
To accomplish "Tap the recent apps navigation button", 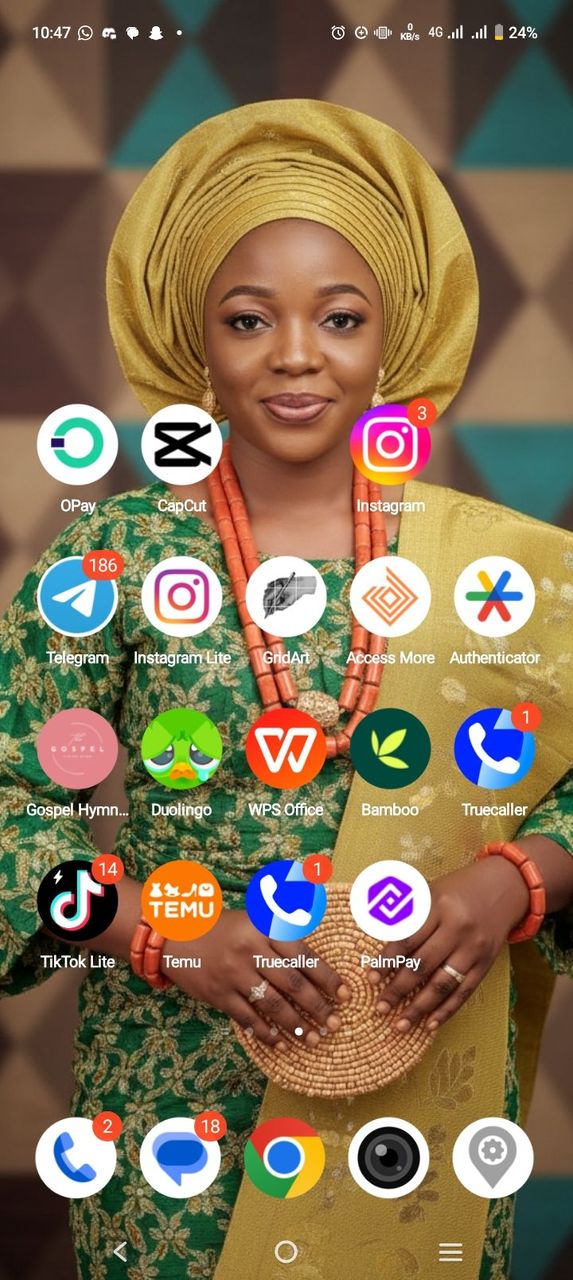I will click(x=451, y=1252).
